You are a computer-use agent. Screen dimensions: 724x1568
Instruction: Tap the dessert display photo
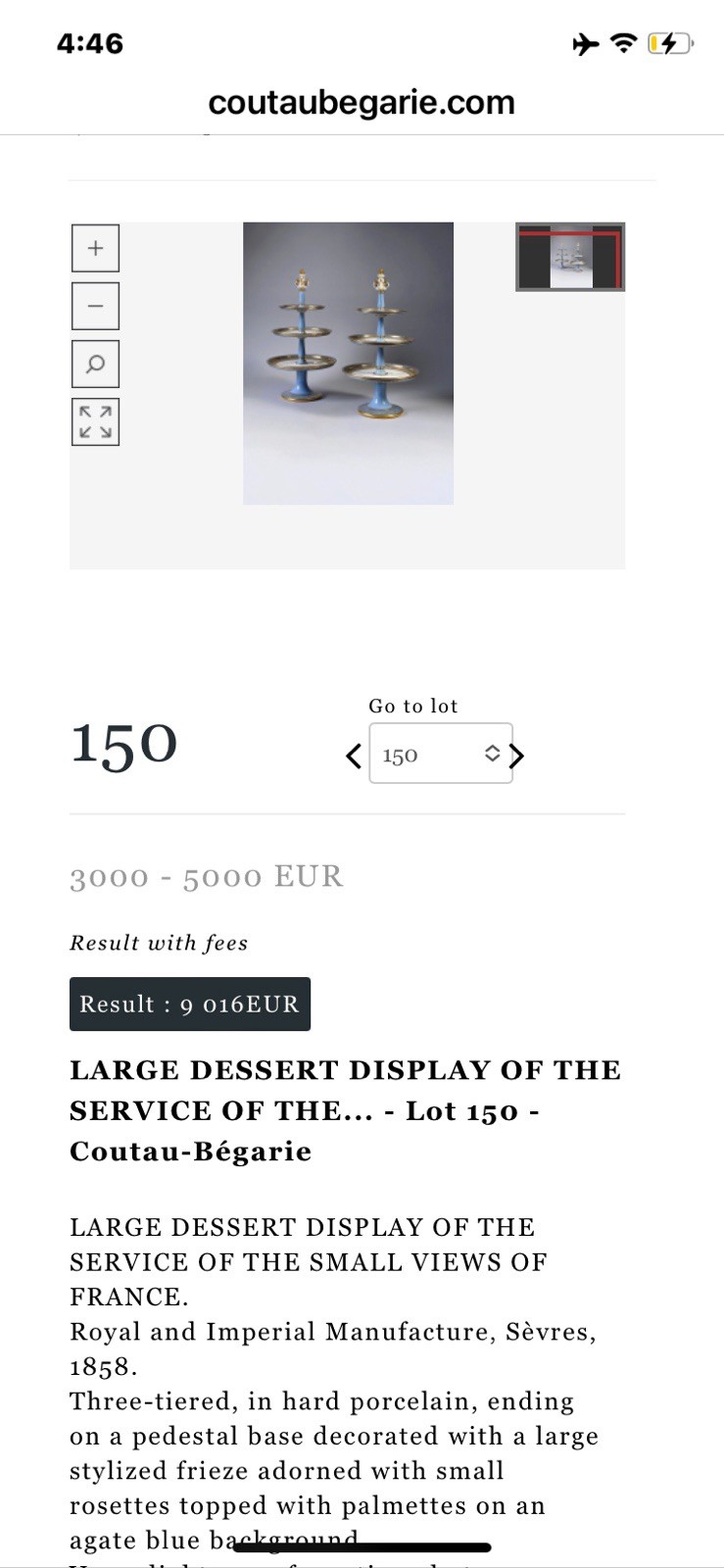point(348,364)
